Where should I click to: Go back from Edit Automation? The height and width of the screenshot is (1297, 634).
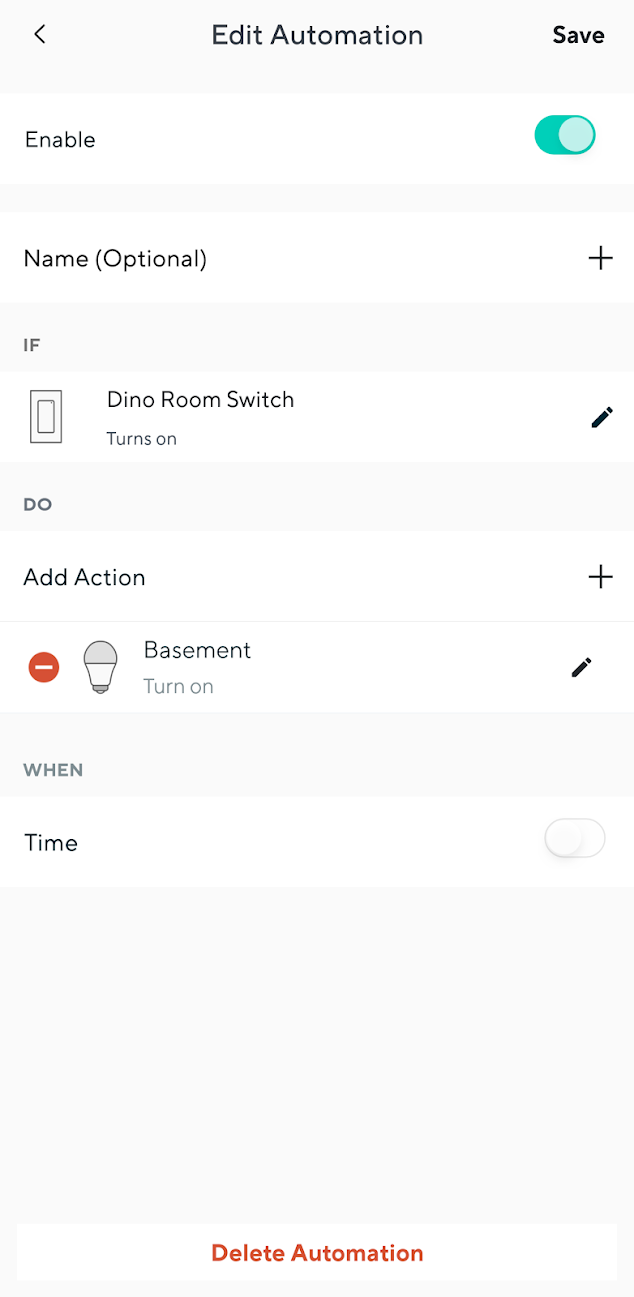click(x=40, y=35)
